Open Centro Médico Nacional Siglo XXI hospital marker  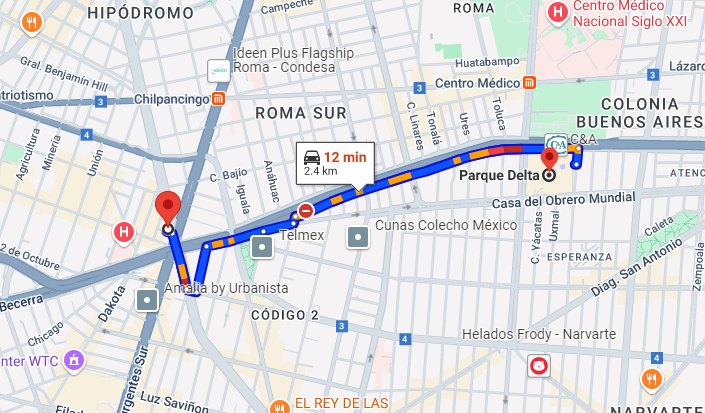[558, 12]
